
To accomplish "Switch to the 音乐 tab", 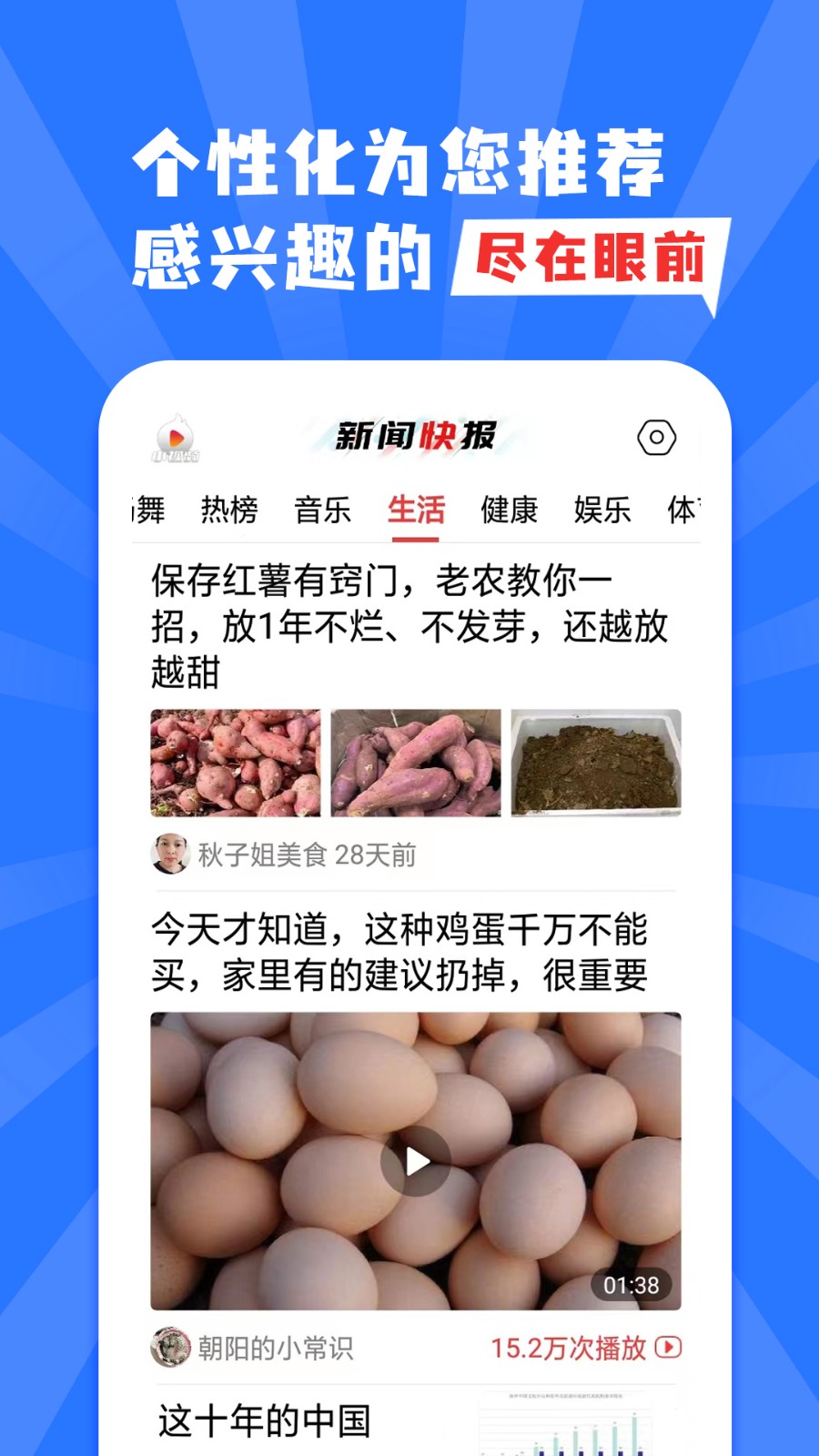I will tap(323, 510).
